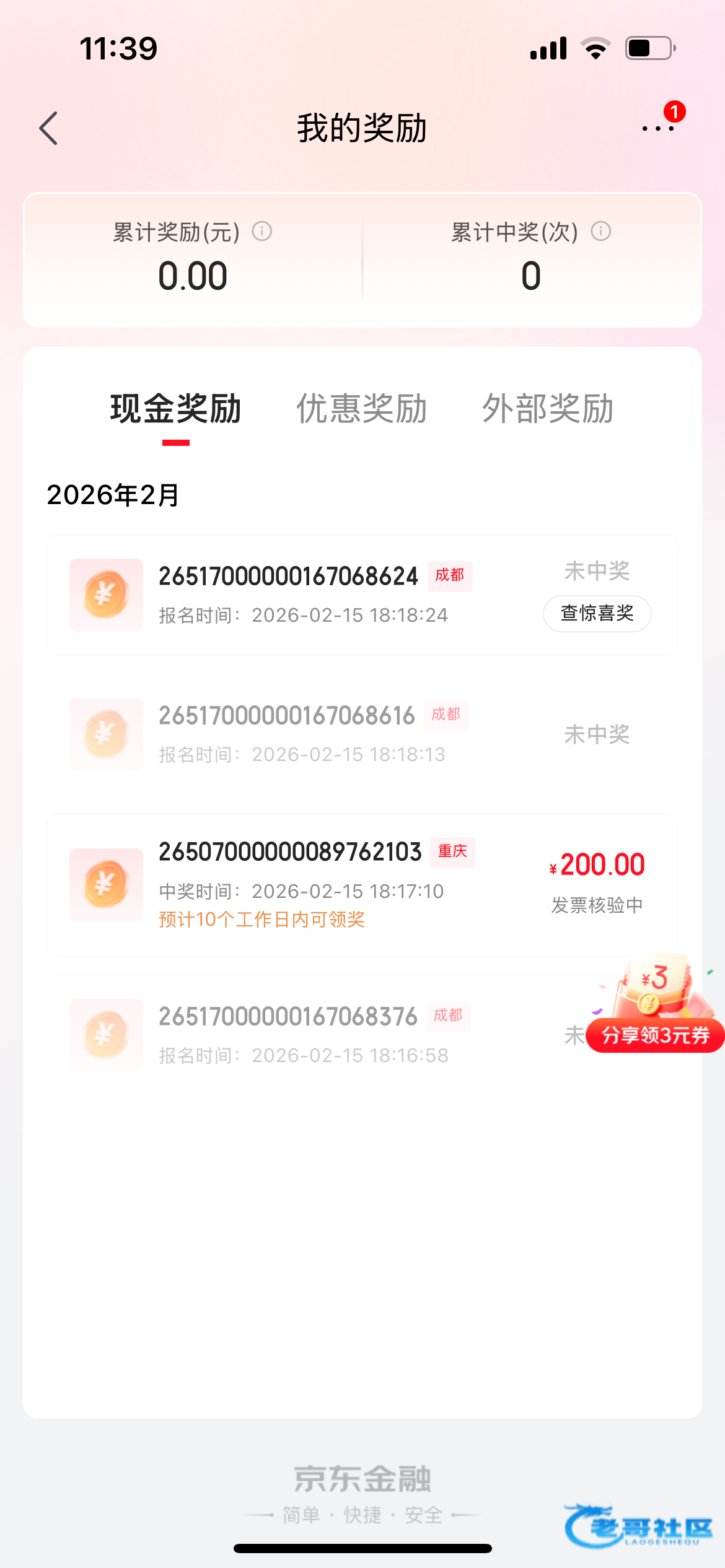The image size is (725, 1568).
Task: Switch to the 外部奖励 tab
Action: pyautogui.click(x=548, y=409)
